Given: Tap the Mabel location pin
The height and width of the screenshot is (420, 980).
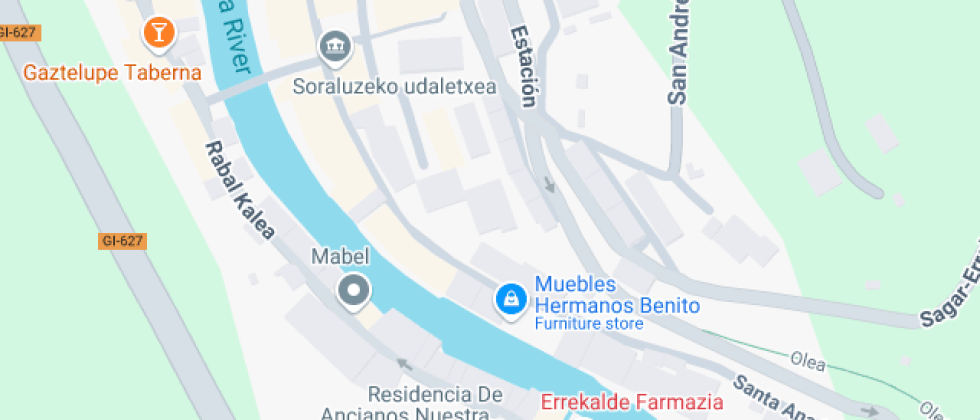Looking at the screenshot, I should 353,292.
